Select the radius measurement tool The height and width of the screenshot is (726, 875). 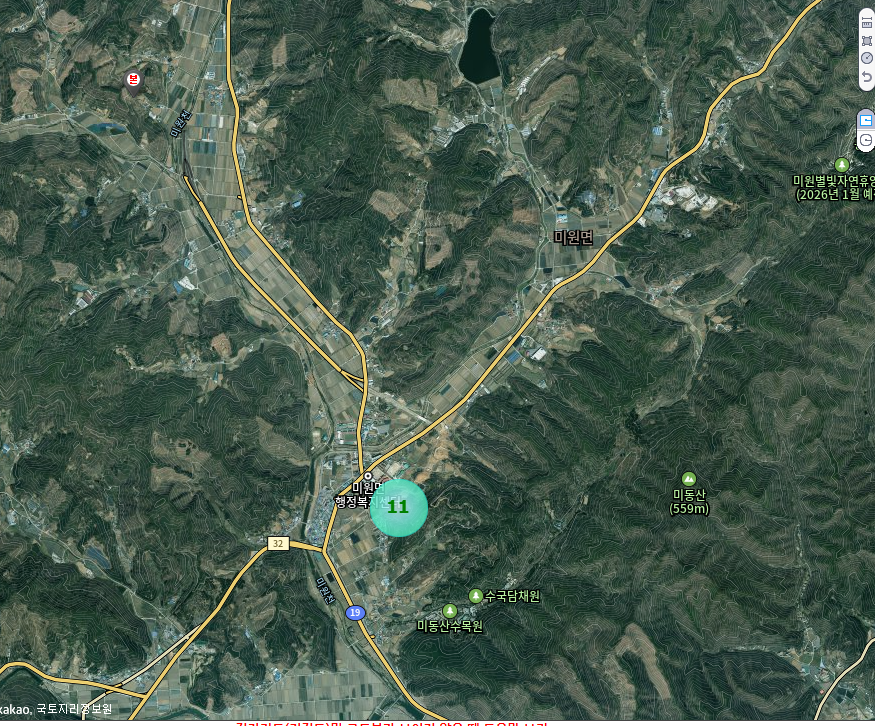[866, 58]
